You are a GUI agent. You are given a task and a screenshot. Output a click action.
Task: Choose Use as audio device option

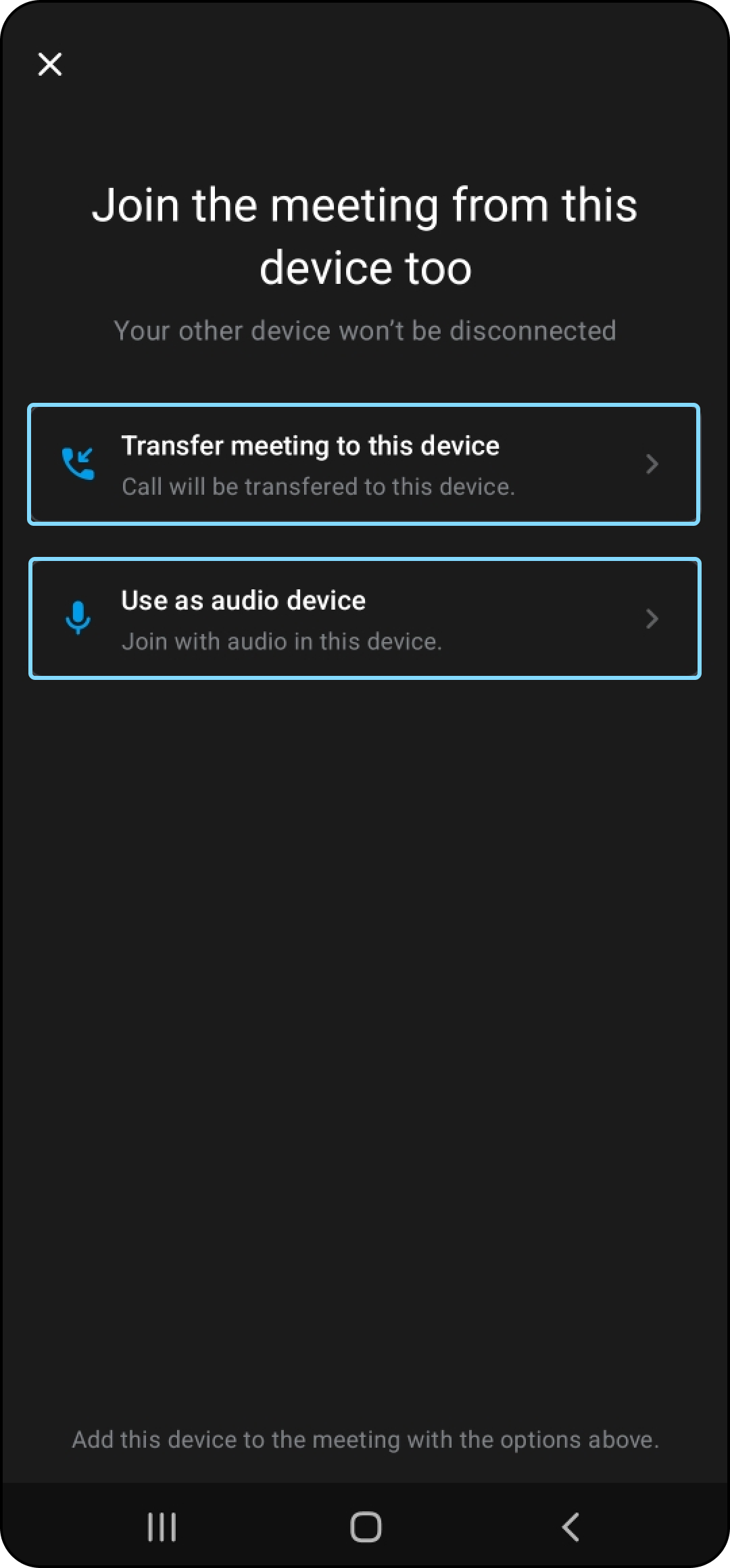pos(364,618)
